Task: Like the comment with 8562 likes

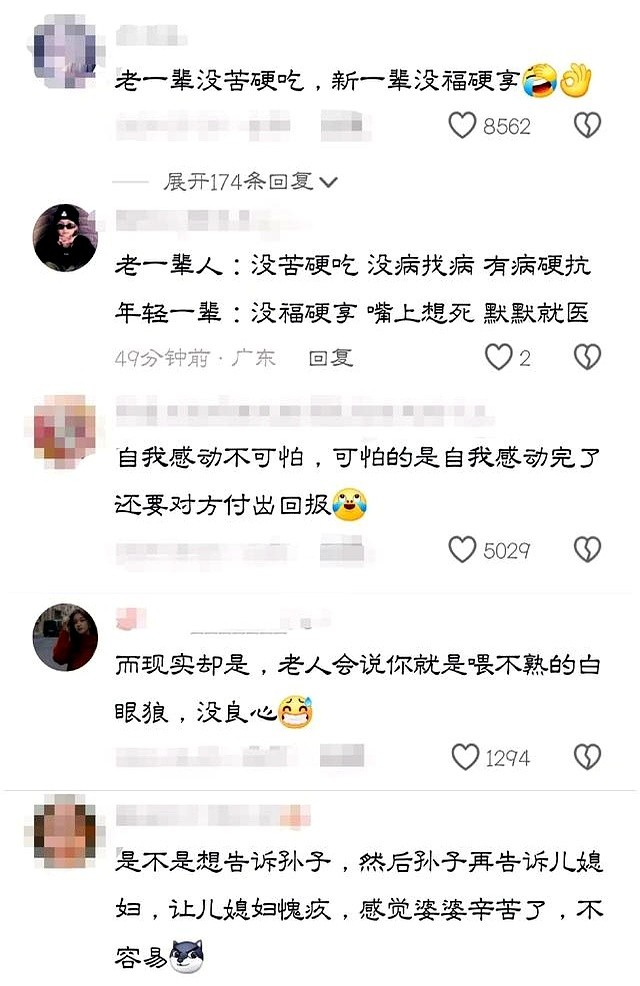Action: pos(462,126)
